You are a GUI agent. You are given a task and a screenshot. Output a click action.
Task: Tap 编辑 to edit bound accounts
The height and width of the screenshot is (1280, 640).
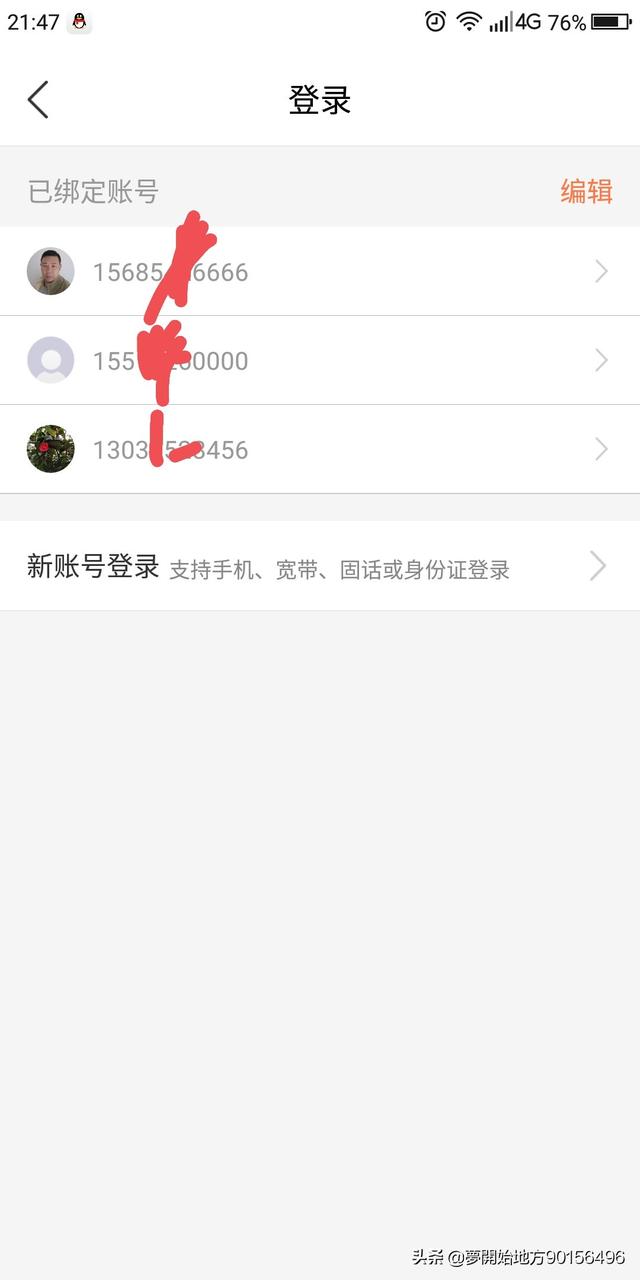586,191
